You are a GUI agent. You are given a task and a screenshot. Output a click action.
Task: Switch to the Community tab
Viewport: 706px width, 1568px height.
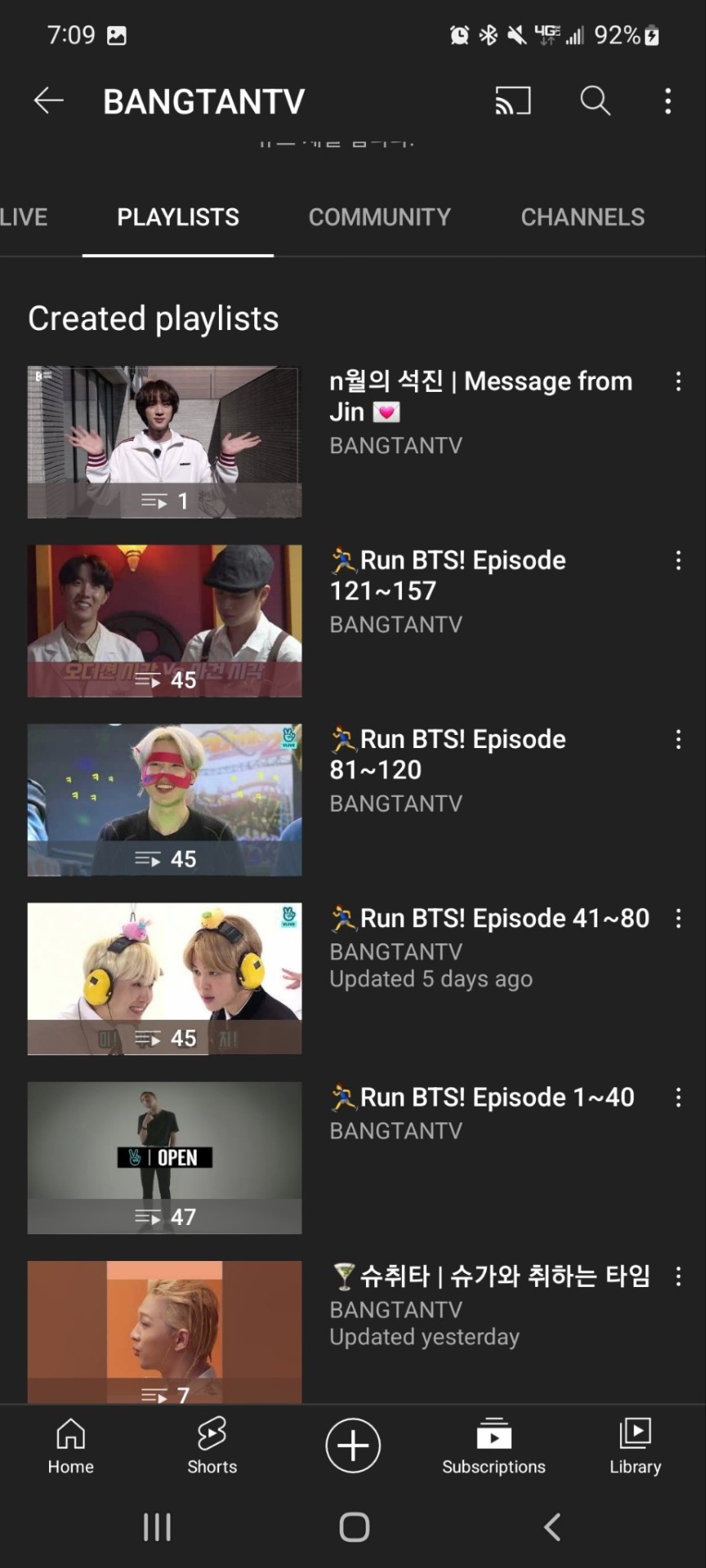379,217
